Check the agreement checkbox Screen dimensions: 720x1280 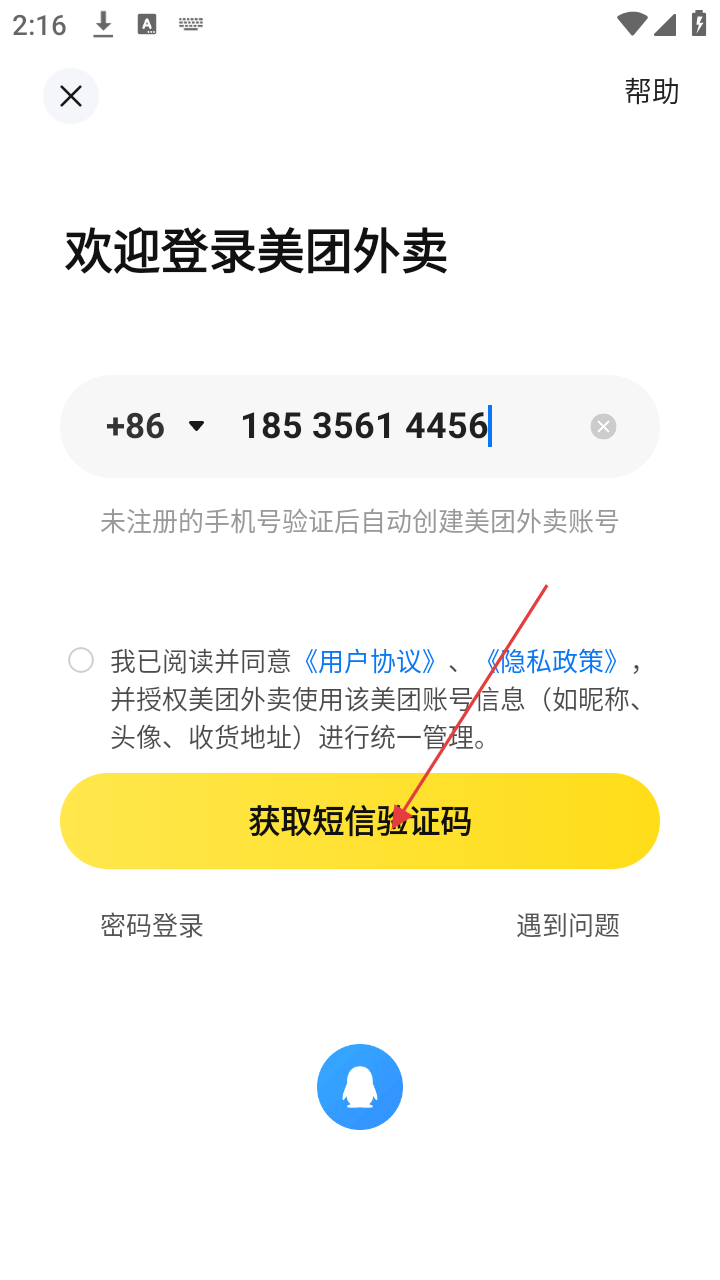click(x=81, y=660)
